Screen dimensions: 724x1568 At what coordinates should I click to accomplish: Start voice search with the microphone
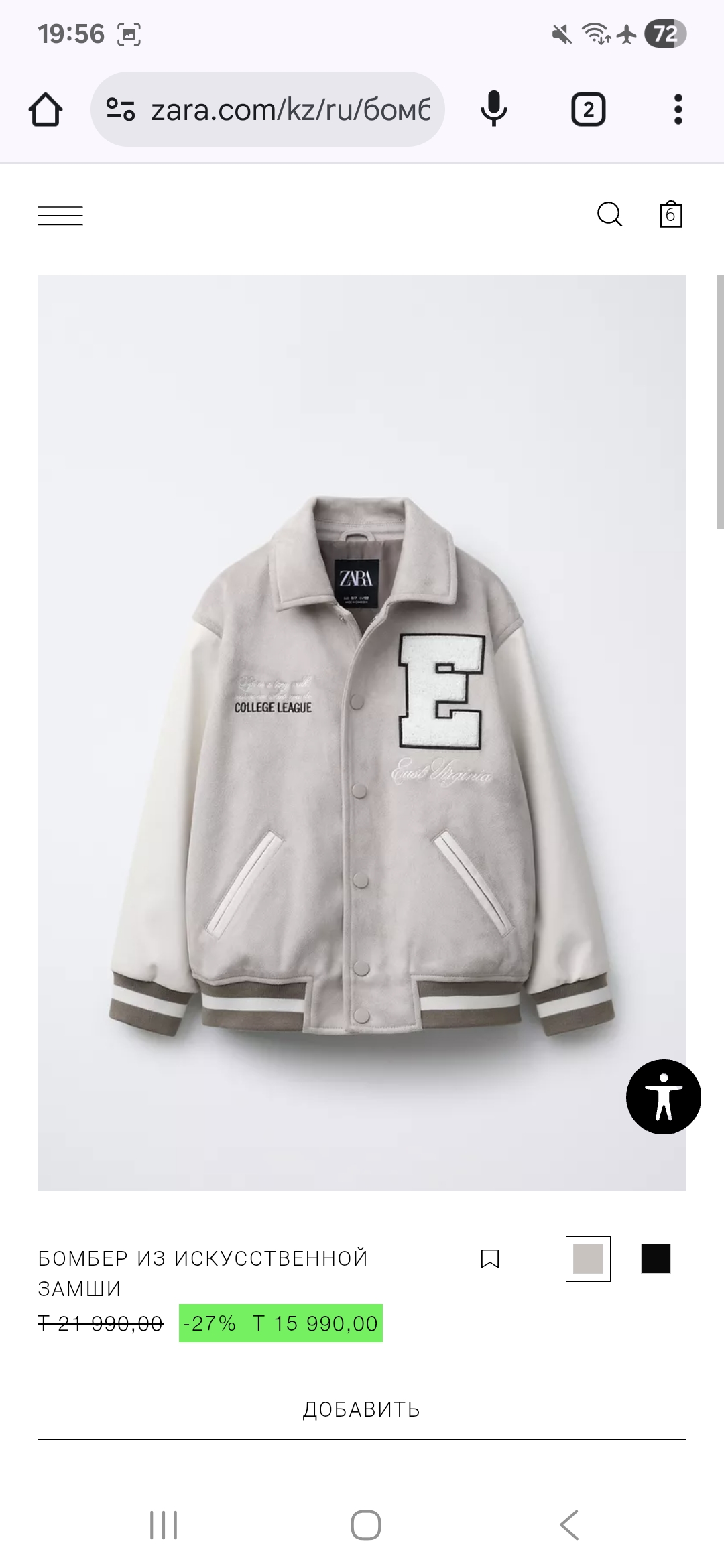coord(494,109)
